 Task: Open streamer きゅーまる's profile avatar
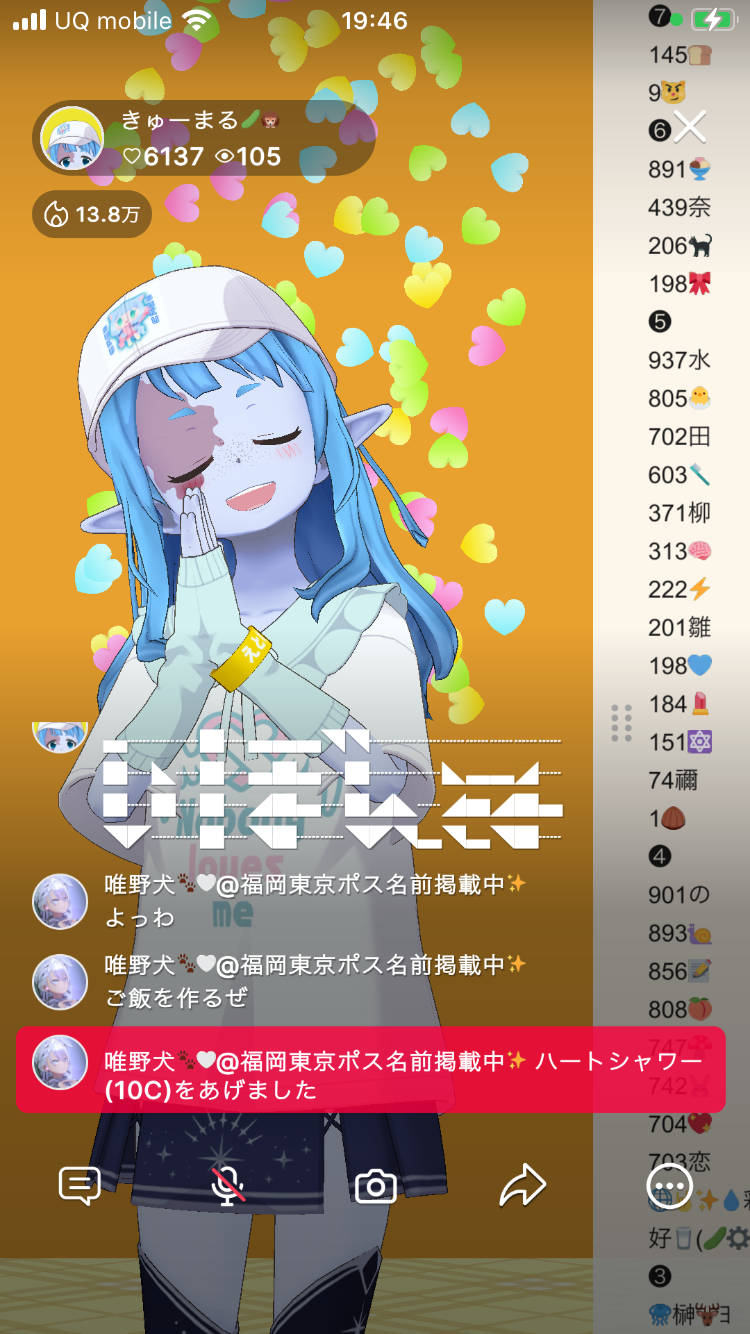pyautogui.click(x=72, y=138)
